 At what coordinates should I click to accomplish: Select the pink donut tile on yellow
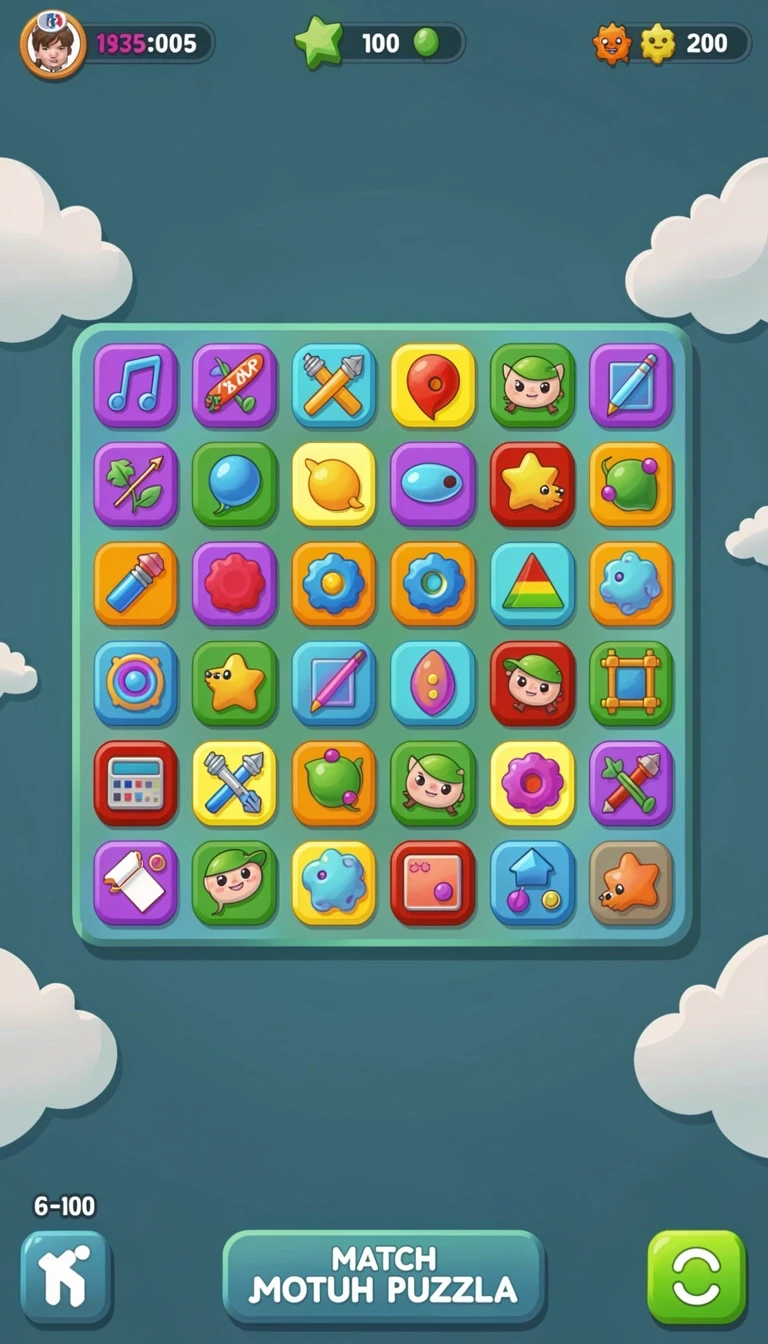point(532,783)
